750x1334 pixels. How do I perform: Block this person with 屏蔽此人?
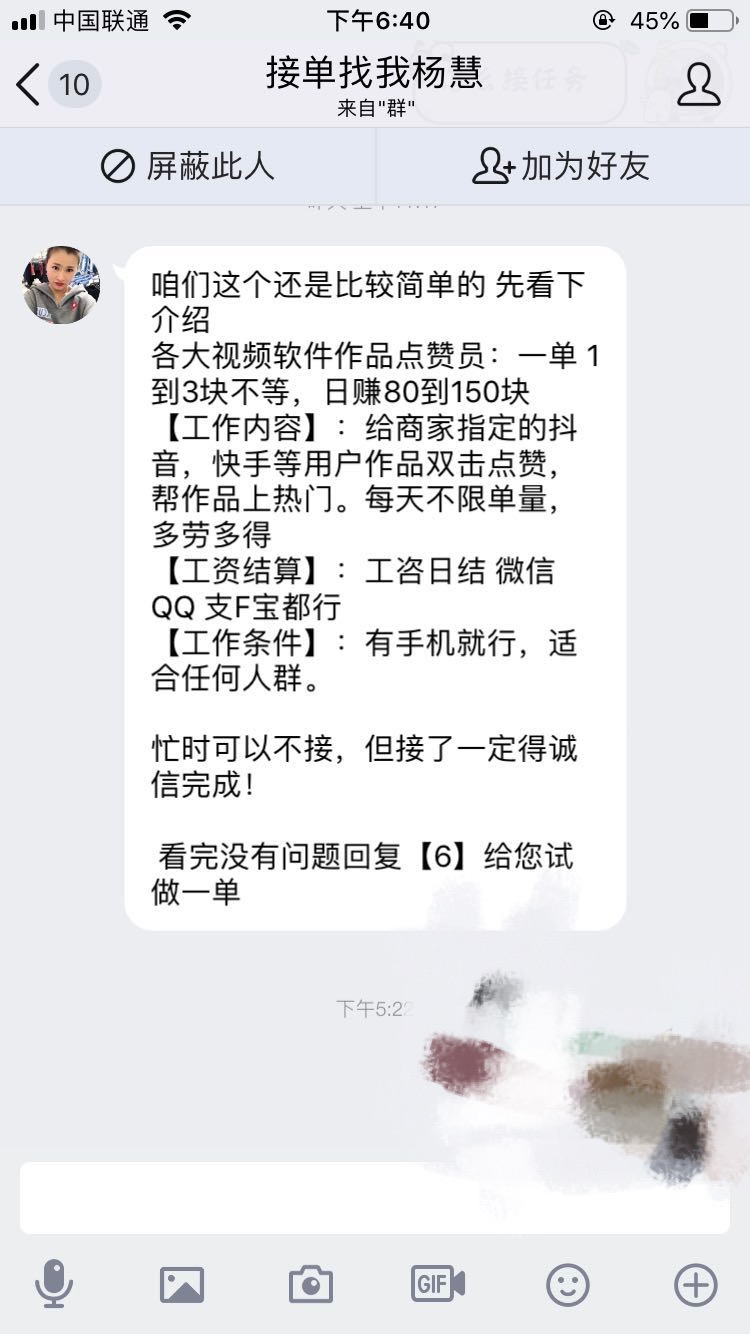[x=188, y=166]
